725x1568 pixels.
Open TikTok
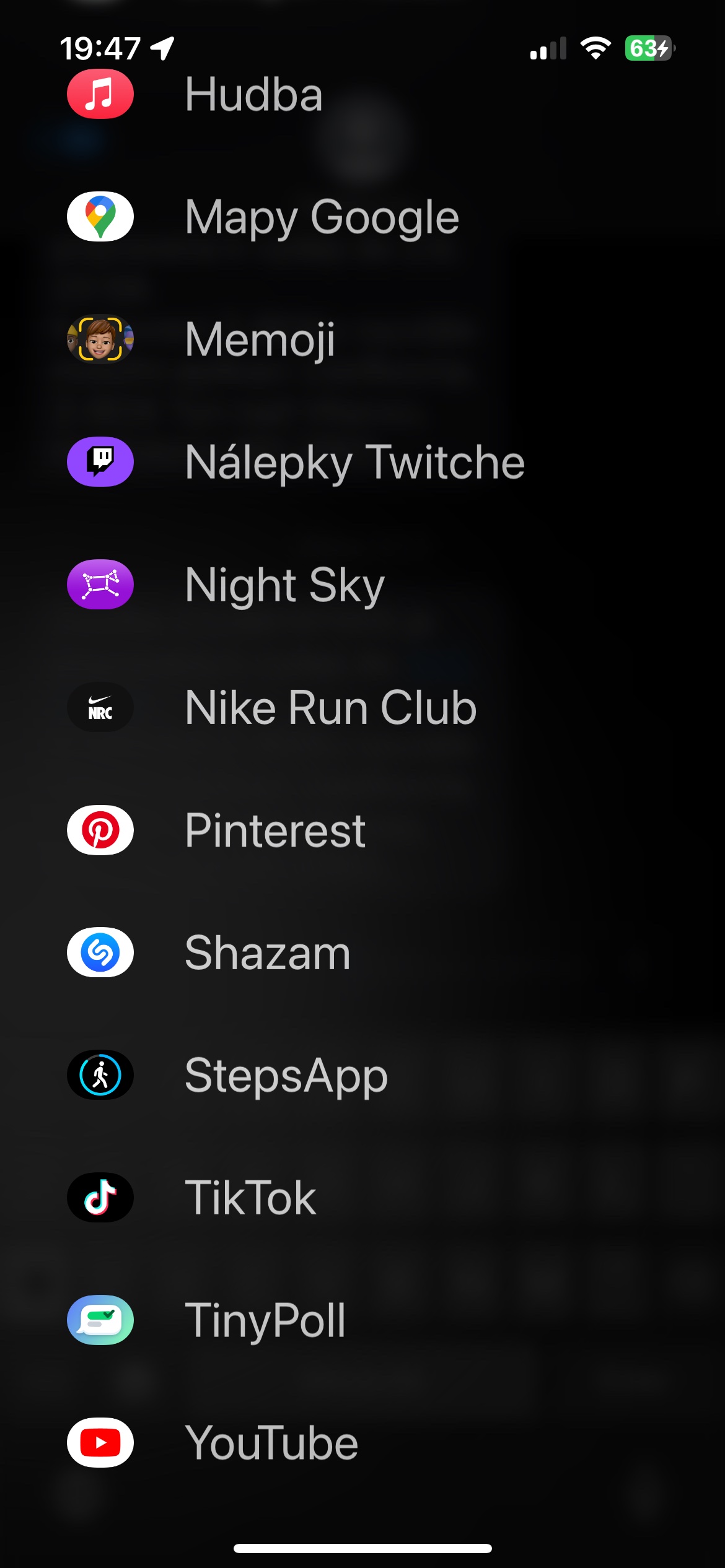point(250,1198)
